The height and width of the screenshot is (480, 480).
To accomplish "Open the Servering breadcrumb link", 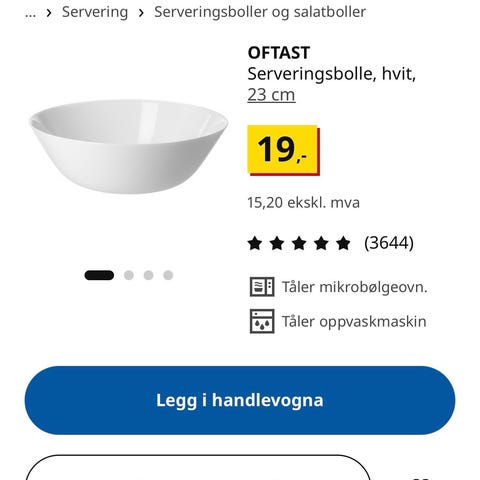I will click(x=95, y=12).
